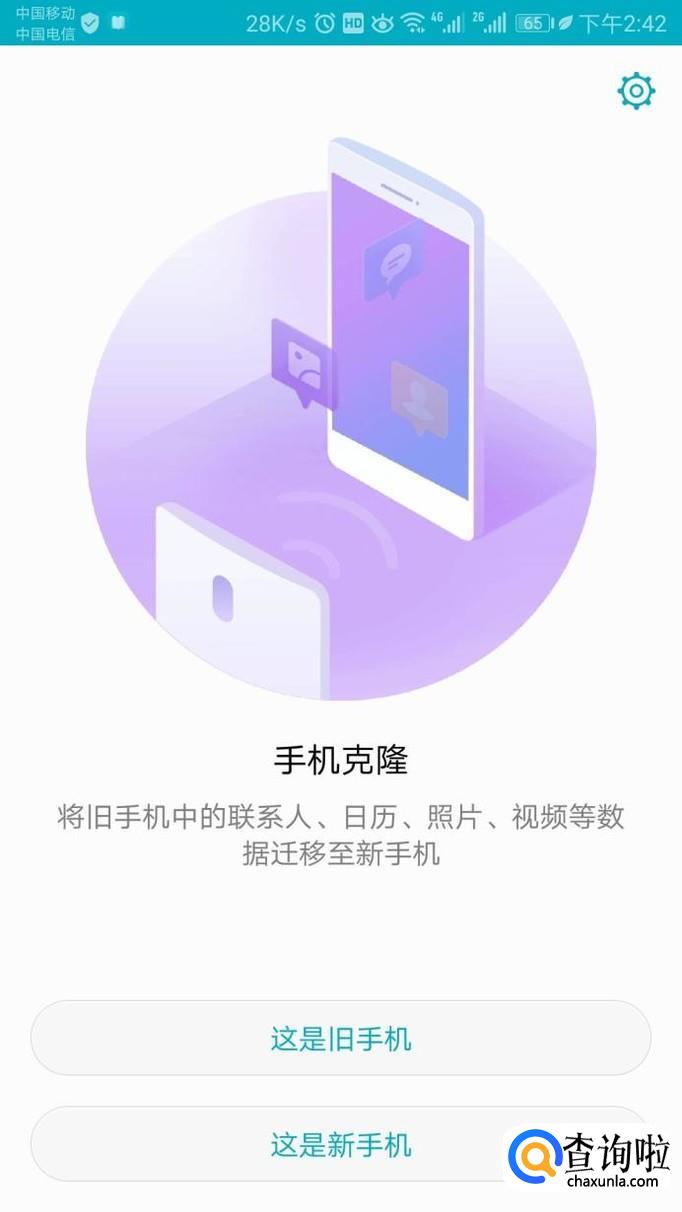
Task: Open the settings gear icon
Action: (636, 91)
